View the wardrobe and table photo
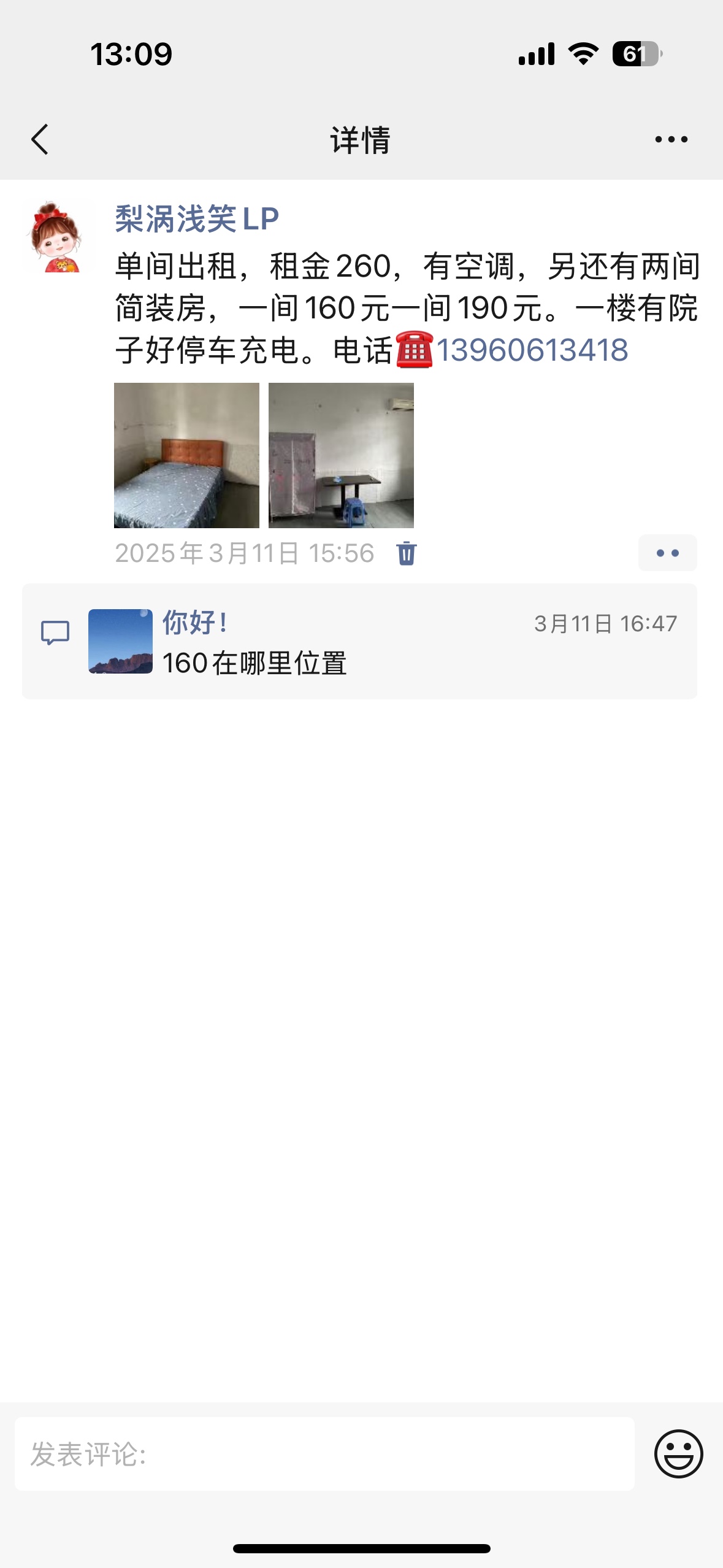 click(341, 455)
